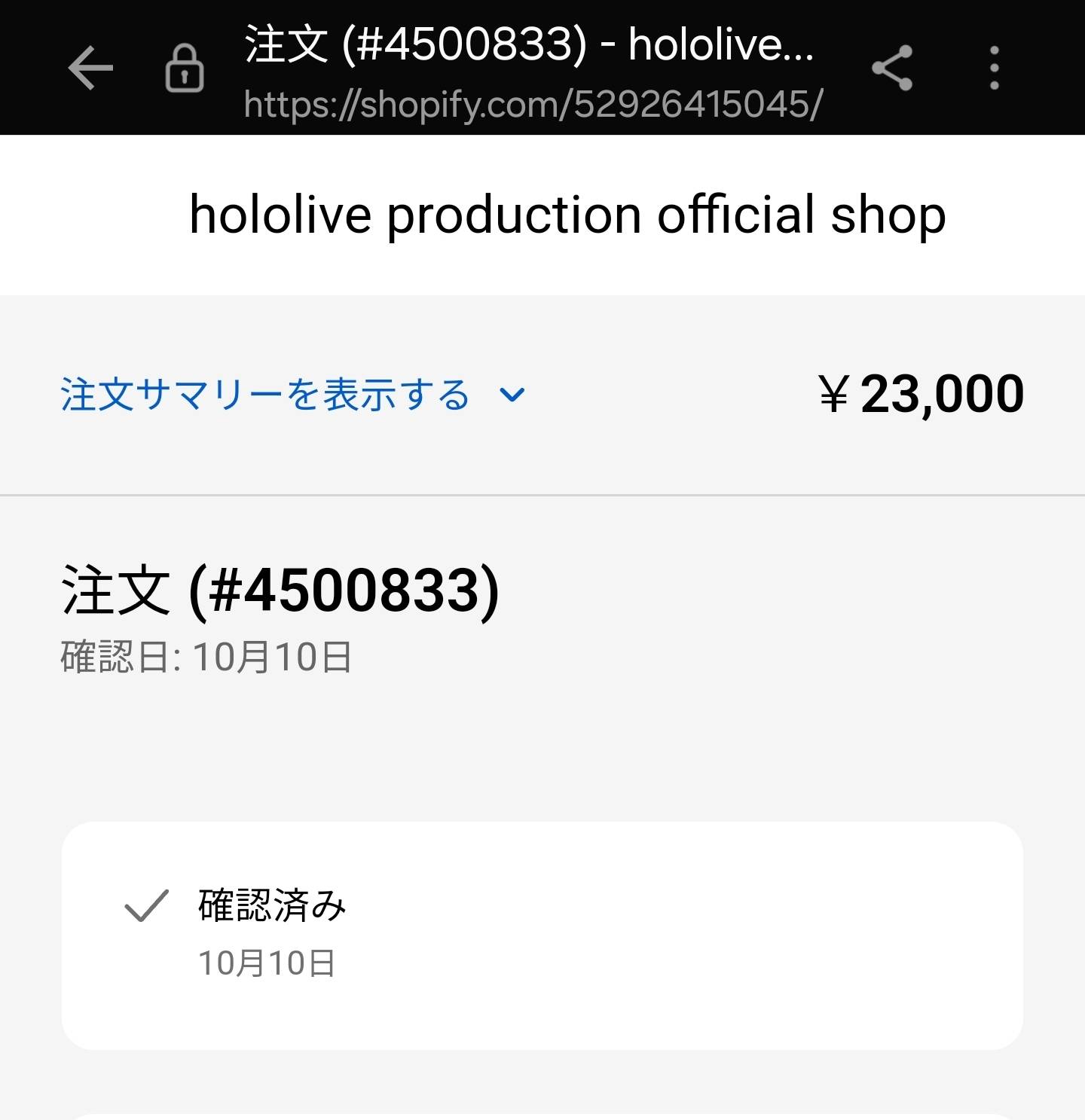
Task: Open the browser overflow menu
Action: pos(994,68)
